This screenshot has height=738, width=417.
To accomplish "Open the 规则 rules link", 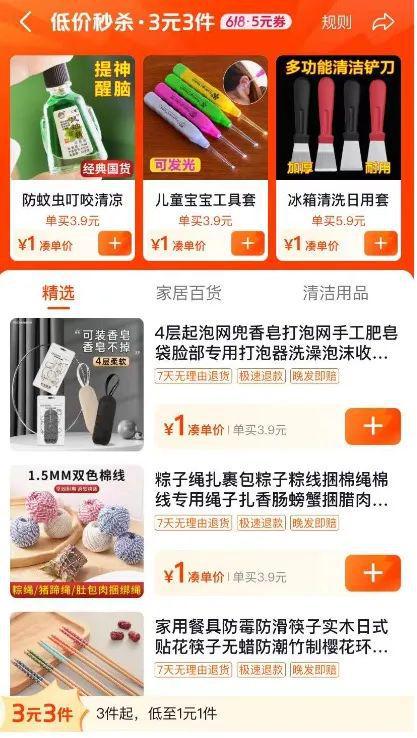I will 336,22.
